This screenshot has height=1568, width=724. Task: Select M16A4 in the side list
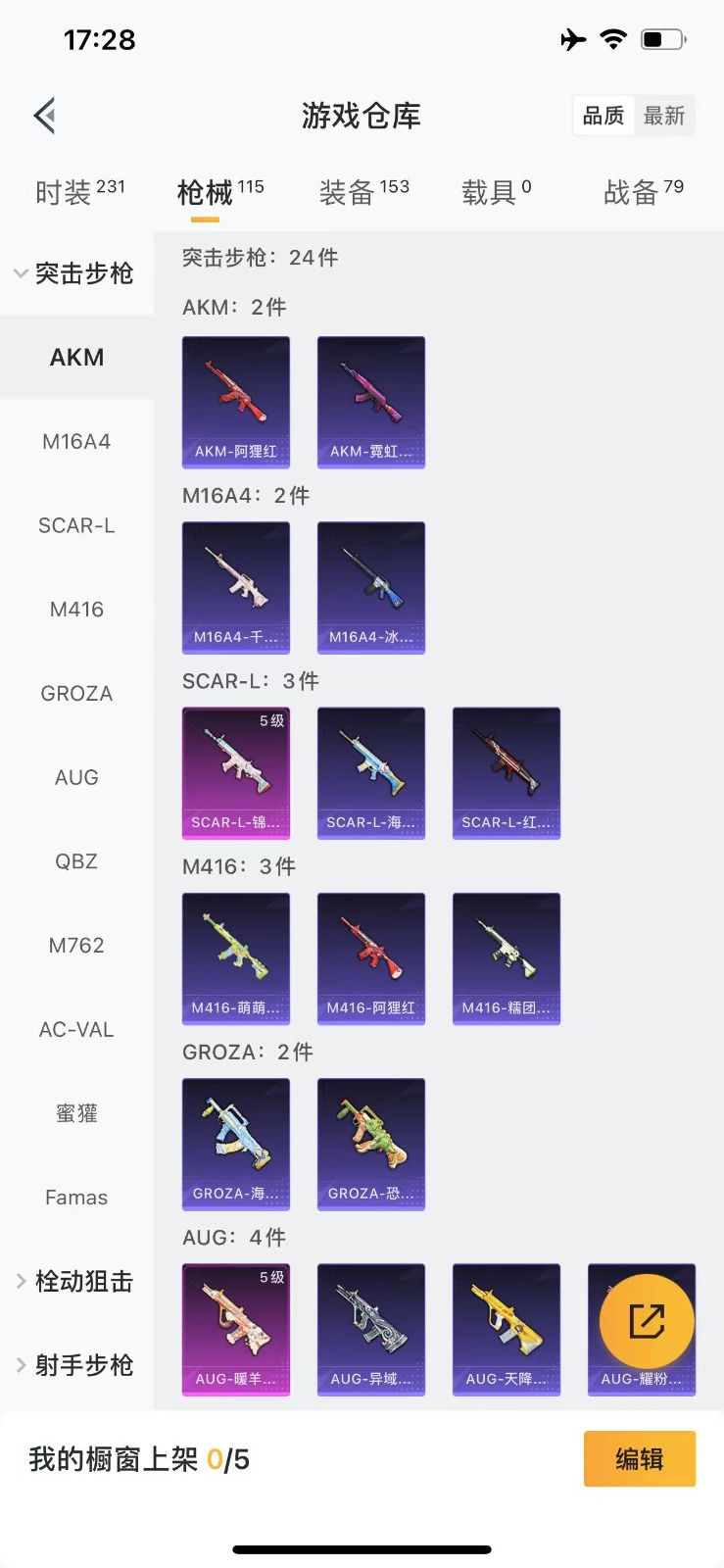(x=76, y=442)
